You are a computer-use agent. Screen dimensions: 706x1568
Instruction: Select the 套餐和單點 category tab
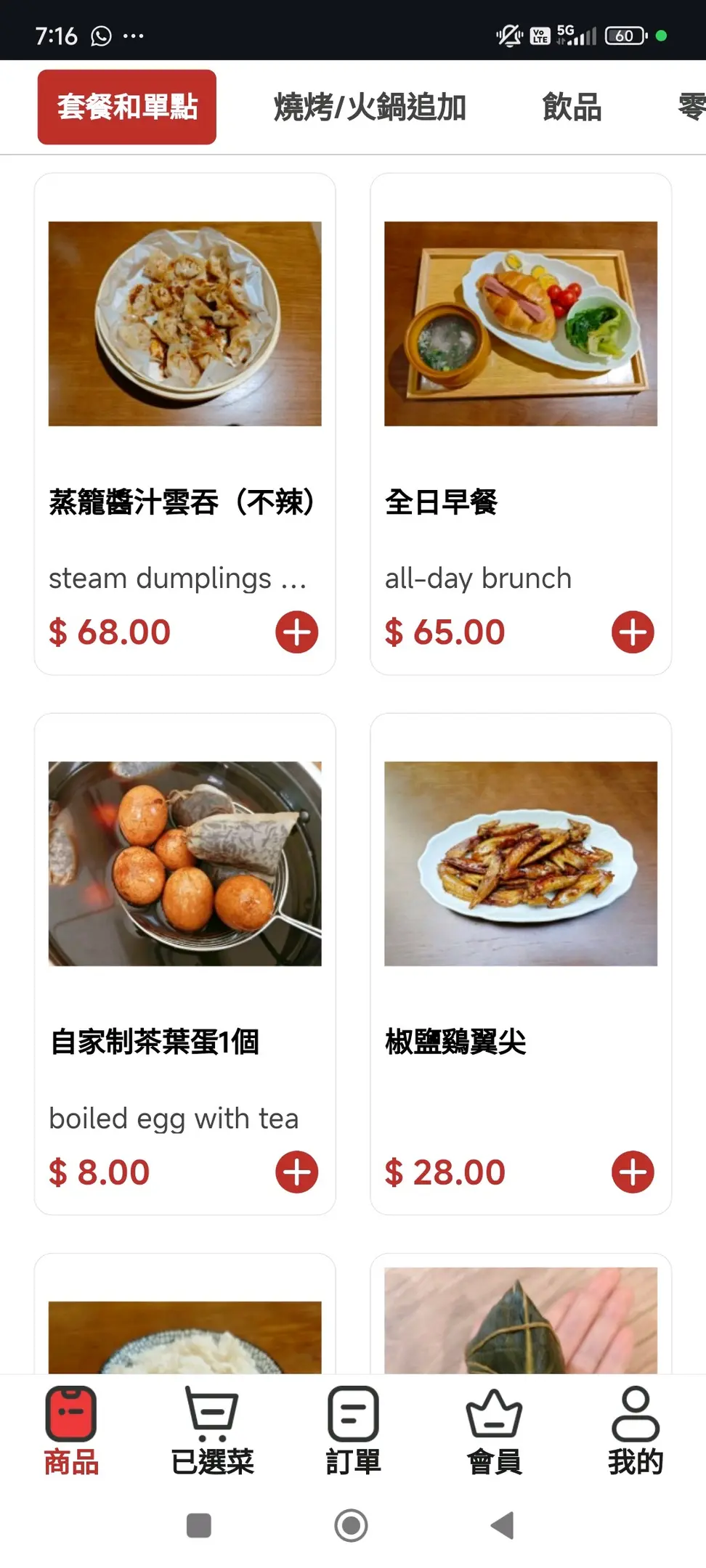127,107
